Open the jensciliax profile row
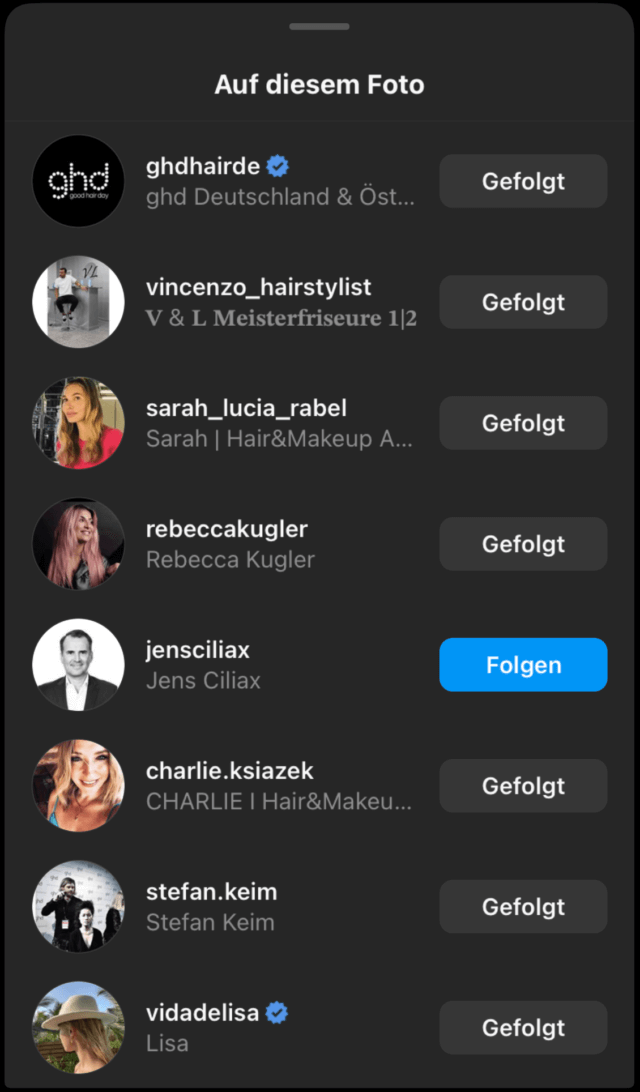The height and width of the screenshot is (1092, 640). pos(223,665)
